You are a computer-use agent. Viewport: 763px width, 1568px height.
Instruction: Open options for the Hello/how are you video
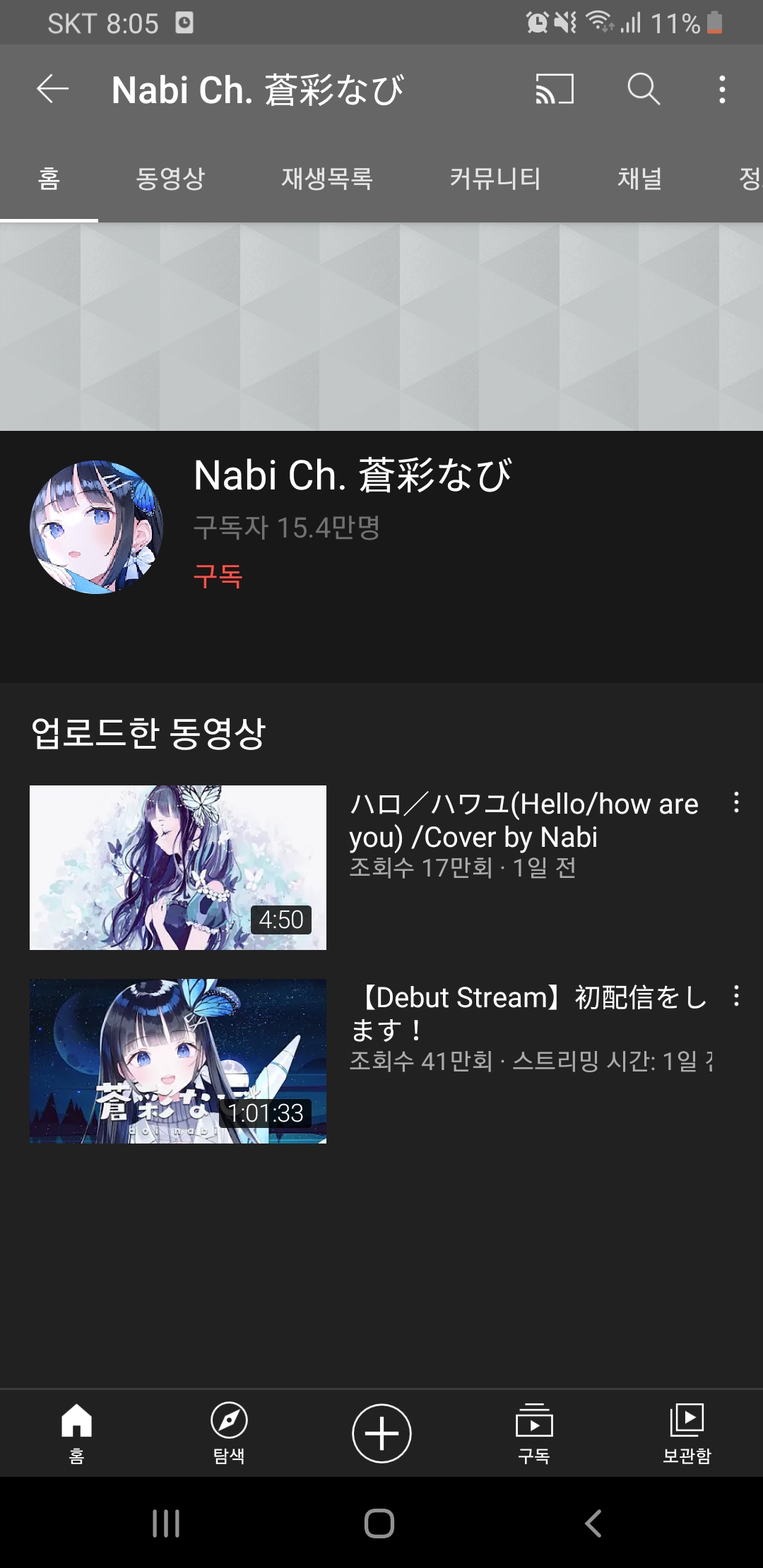coord(736,802)
